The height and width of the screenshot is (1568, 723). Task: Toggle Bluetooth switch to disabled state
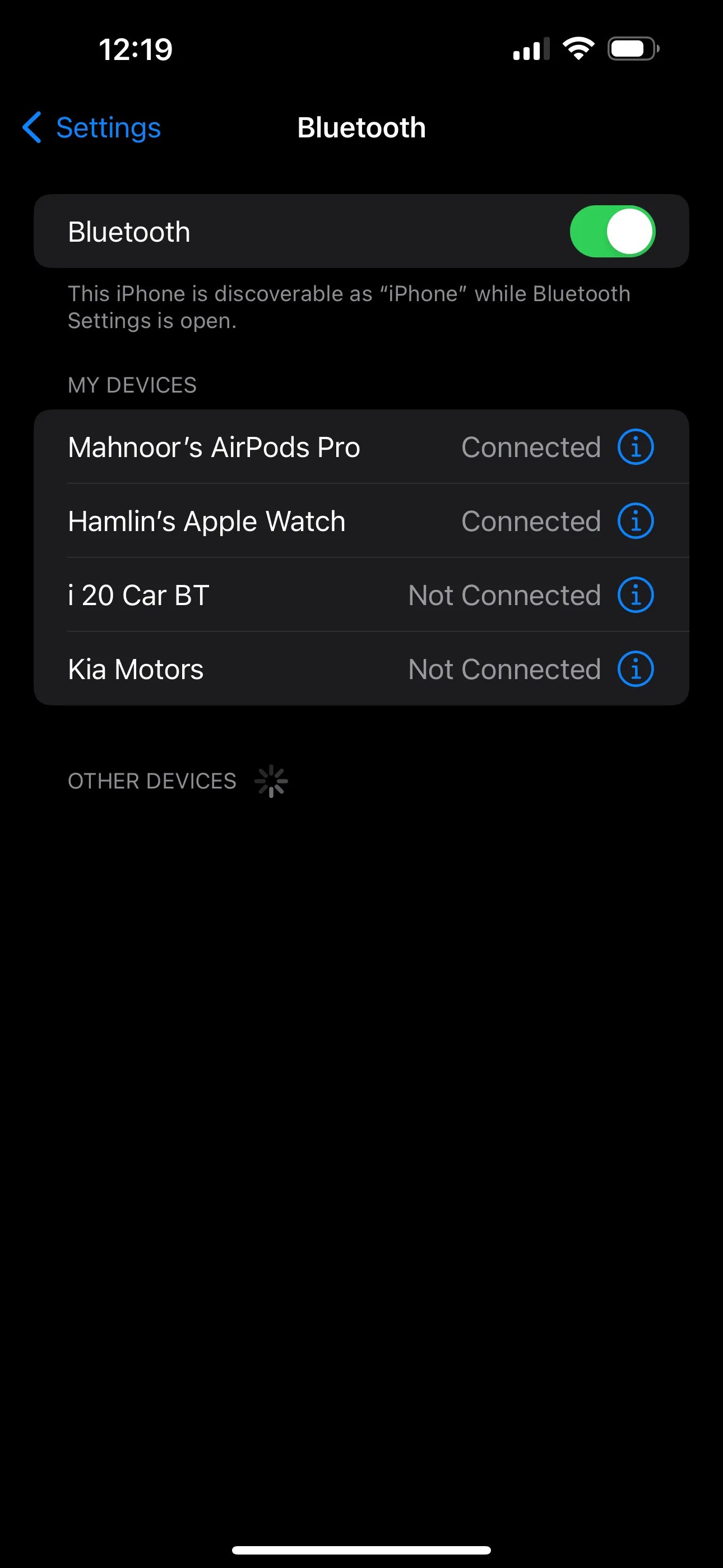[612, 231]
